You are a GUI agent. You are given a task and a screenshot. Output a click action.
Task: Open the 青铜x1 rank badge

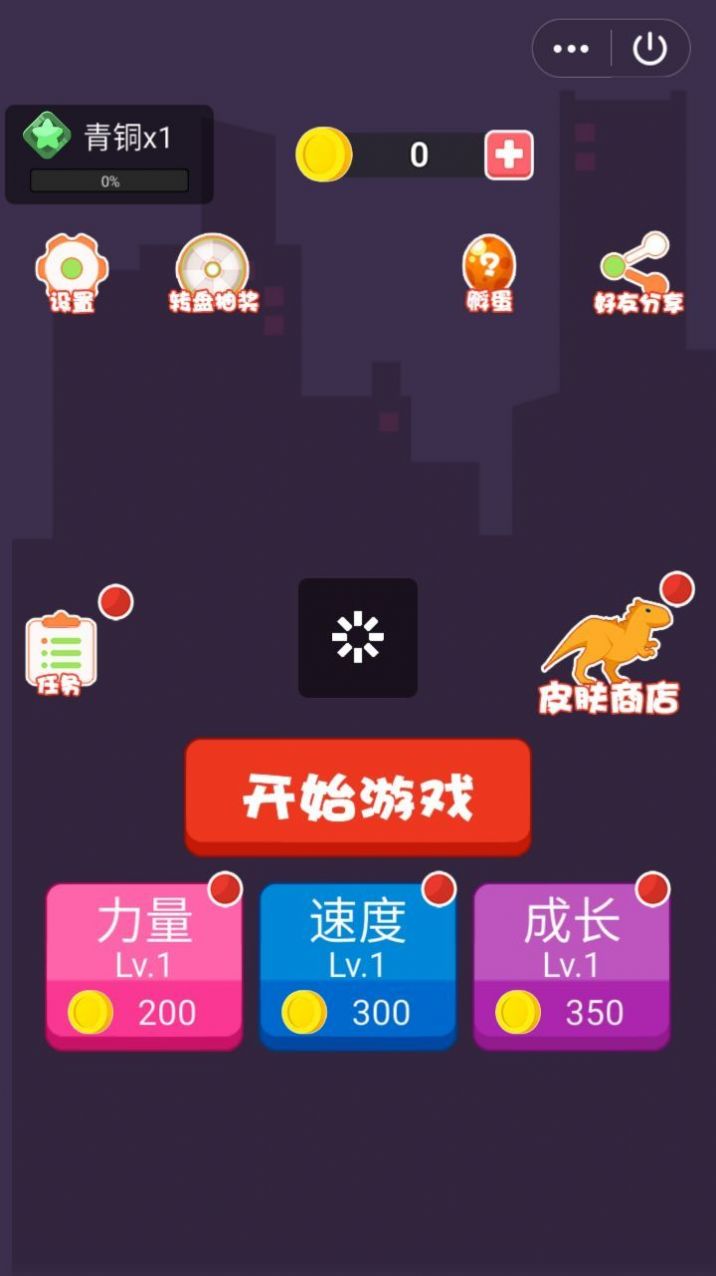point(109,154)
